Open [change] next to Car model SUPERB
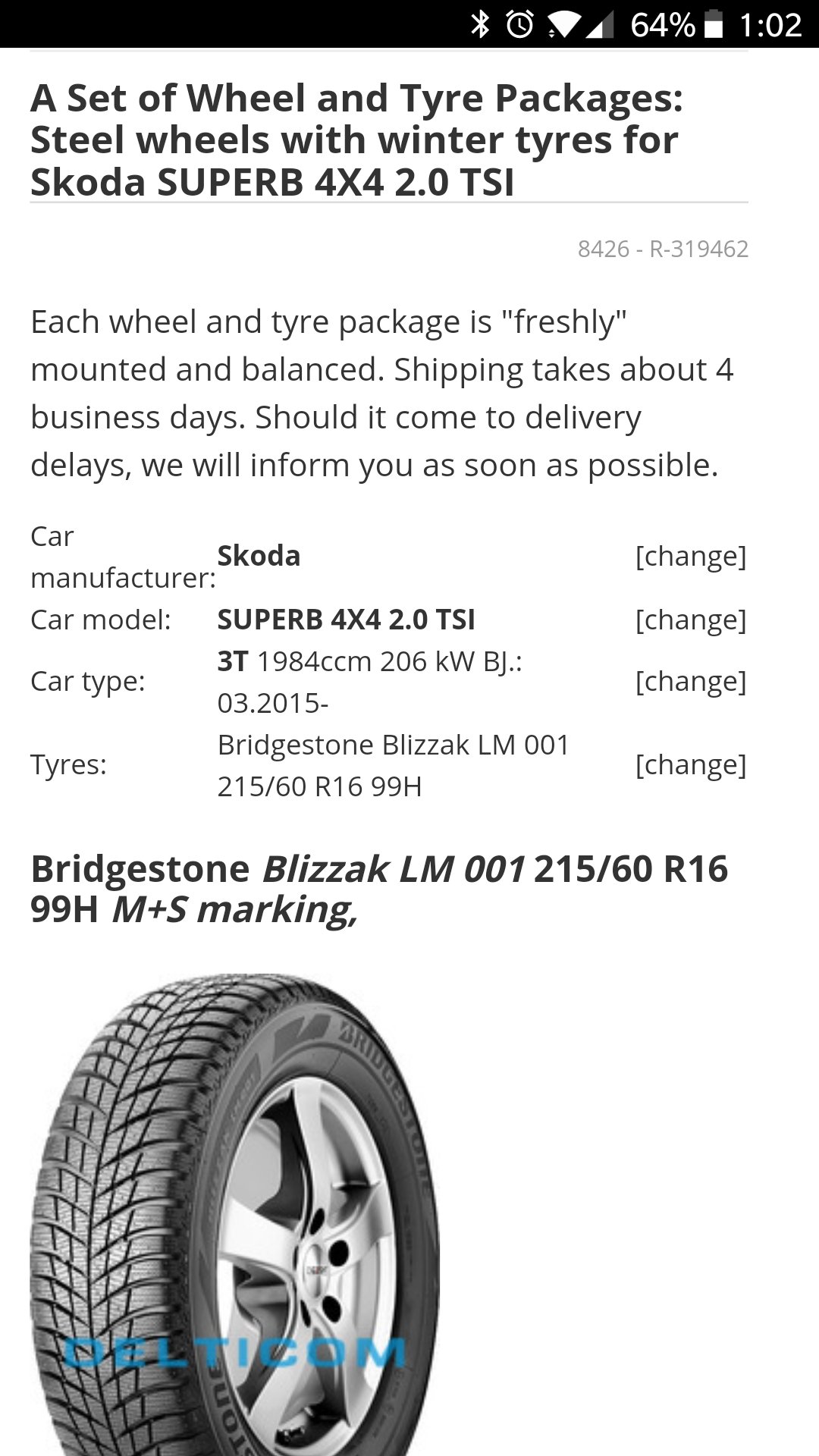 coord(690,620)
